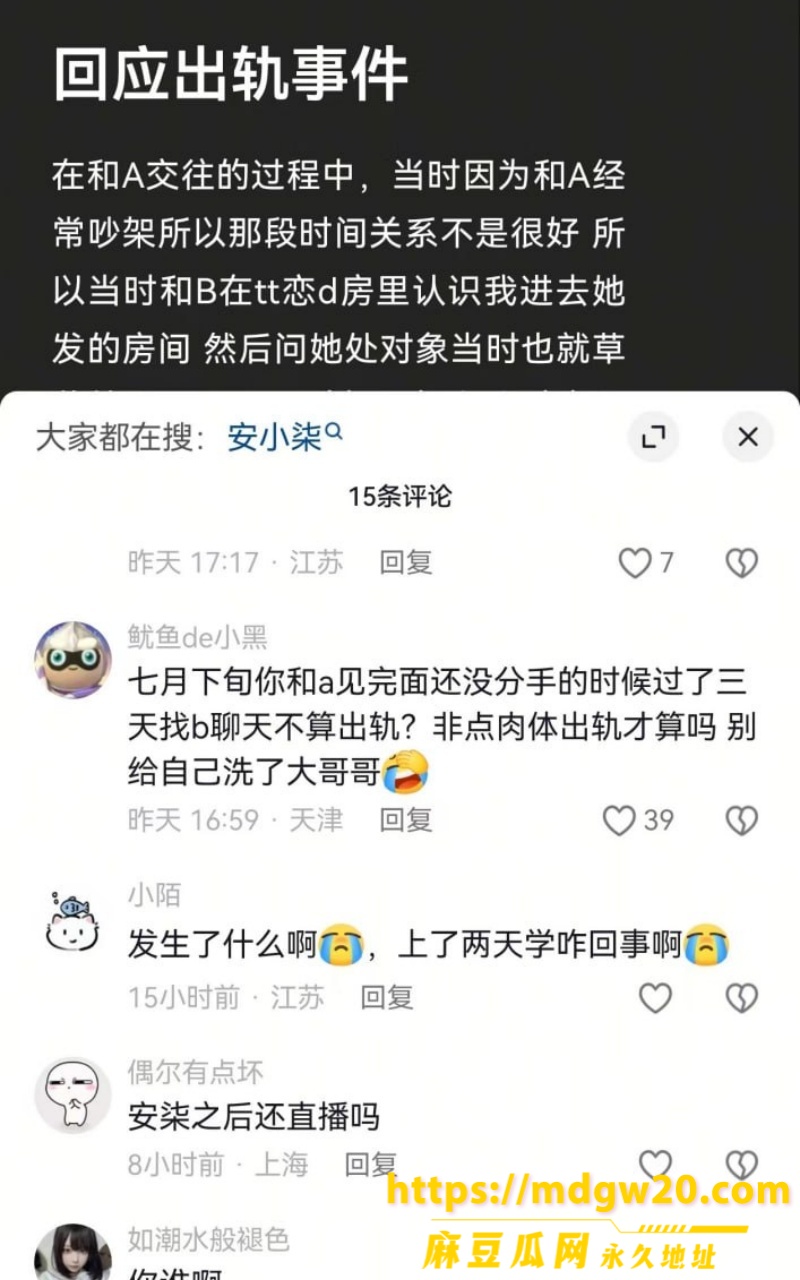Open 鱿鱼de小黑's profile avatar

(x=73, y=660)
